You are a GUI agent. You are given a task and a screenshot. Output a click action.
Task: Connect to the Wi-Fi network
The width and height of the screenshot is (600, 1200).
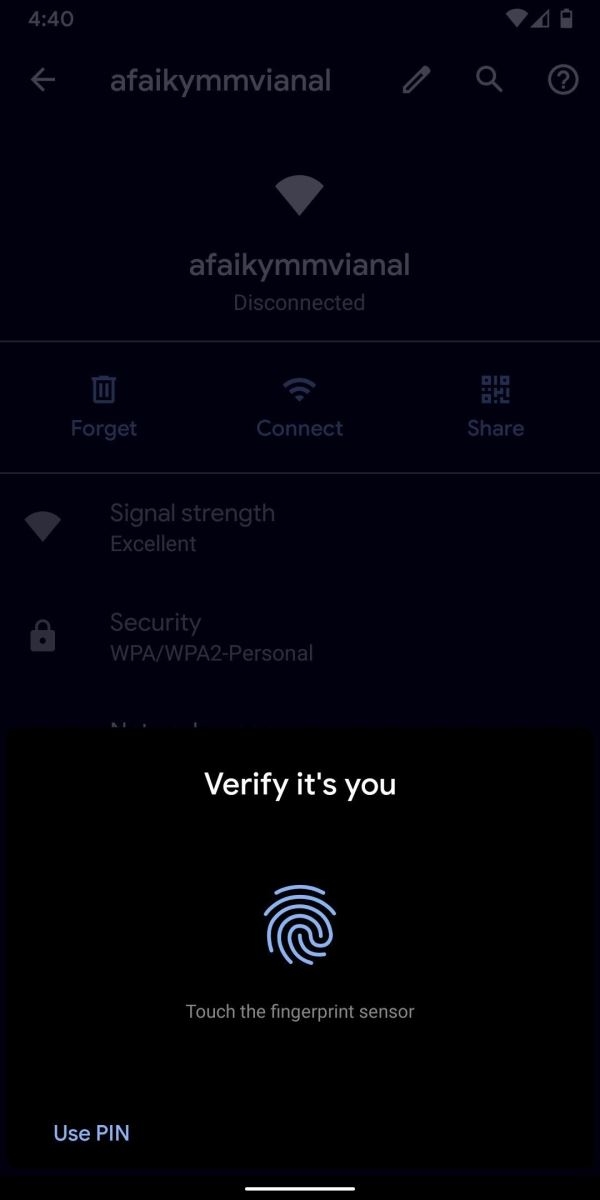299,407
